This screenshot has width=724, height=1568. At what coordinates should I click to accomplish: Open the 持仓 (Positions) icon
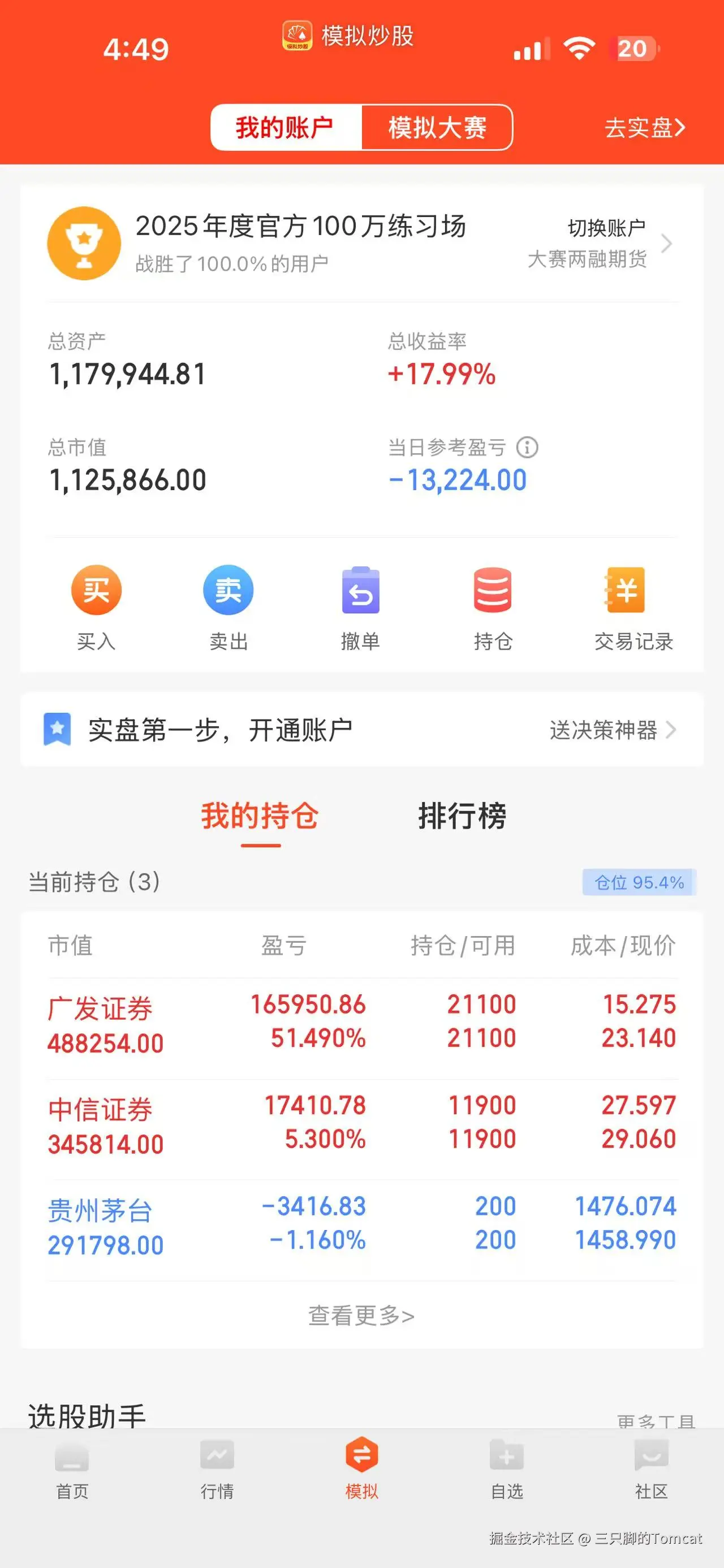pos(494,589)
